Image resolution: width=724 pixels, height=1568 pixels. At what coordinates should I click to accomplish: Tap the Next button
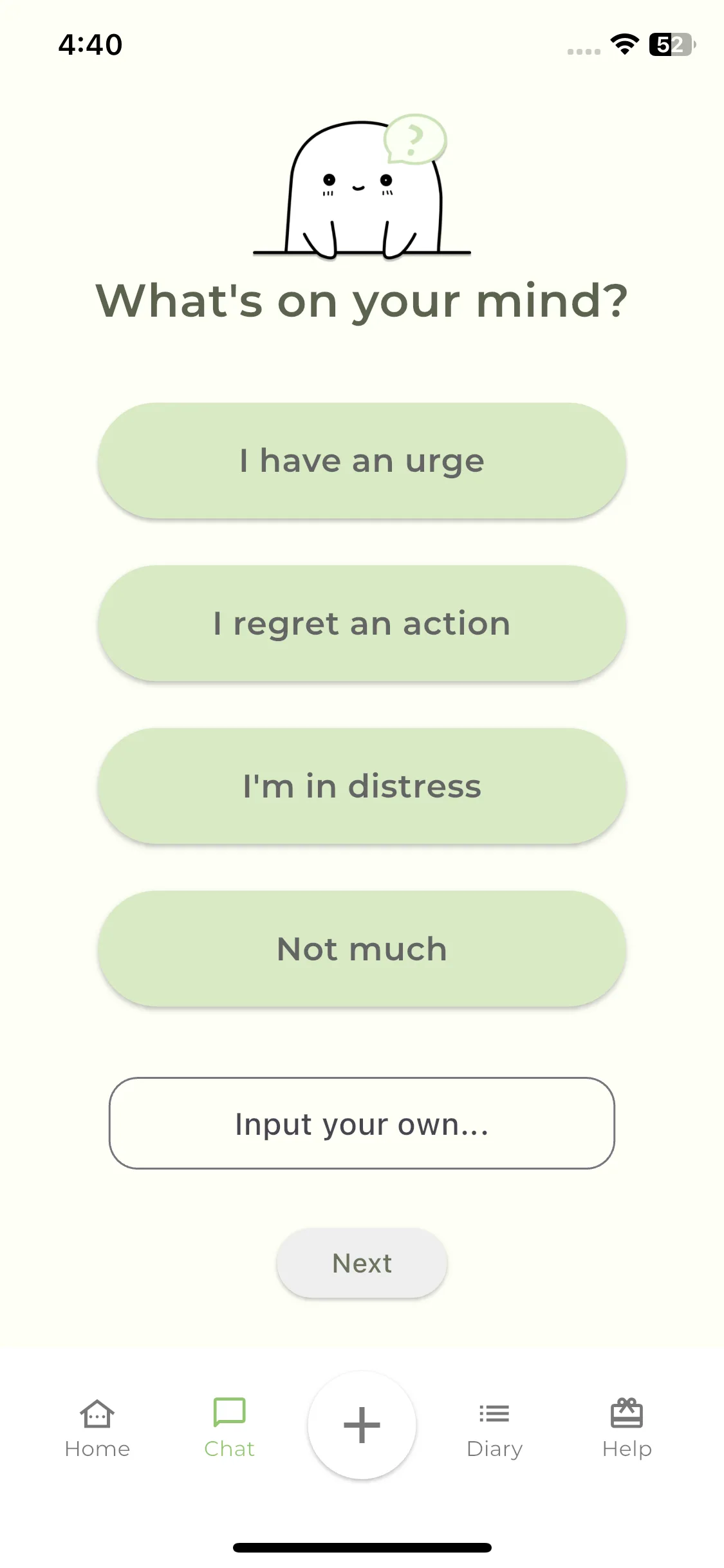click(362, 1263)
